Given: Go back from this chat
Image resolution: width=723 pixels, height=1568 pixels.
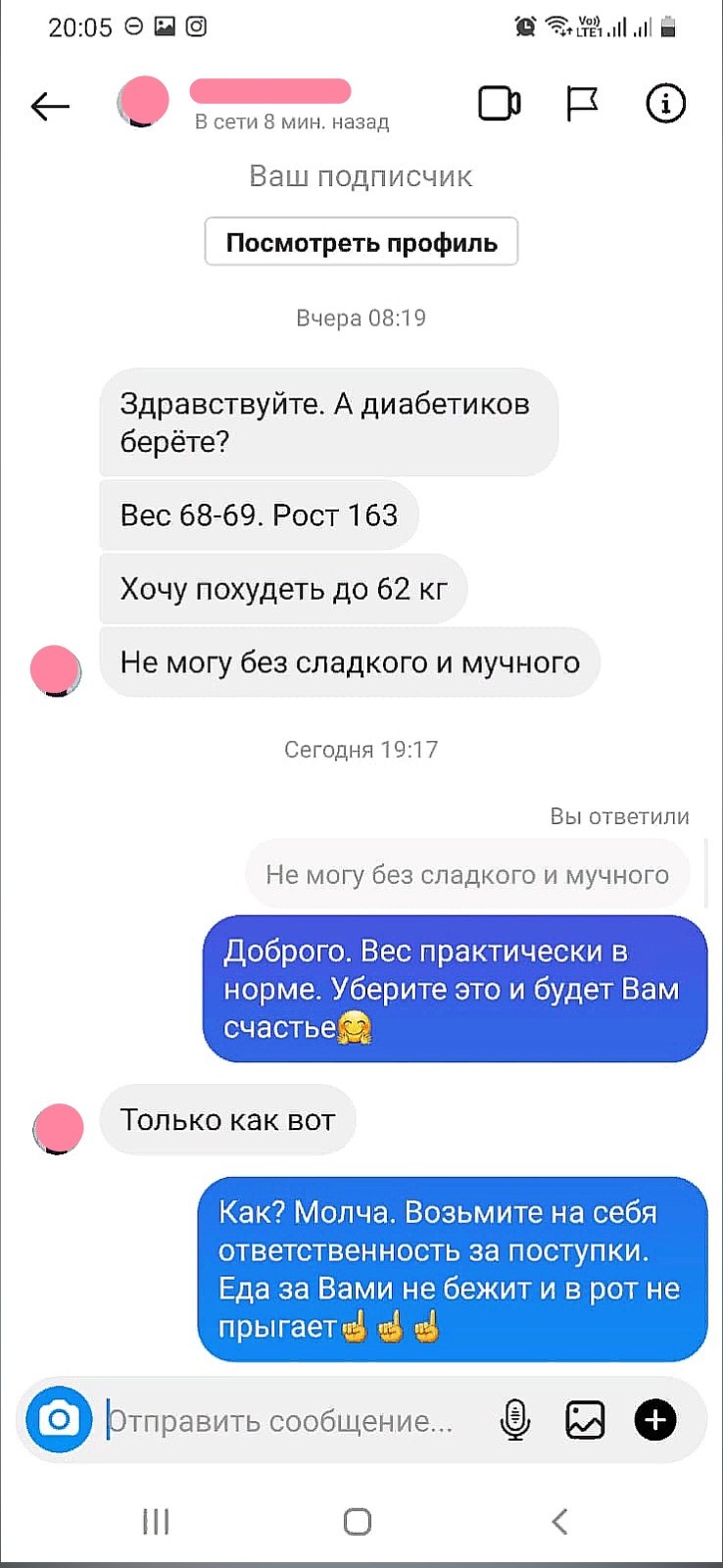Looking at the screenshot, I should click(50, 105).
